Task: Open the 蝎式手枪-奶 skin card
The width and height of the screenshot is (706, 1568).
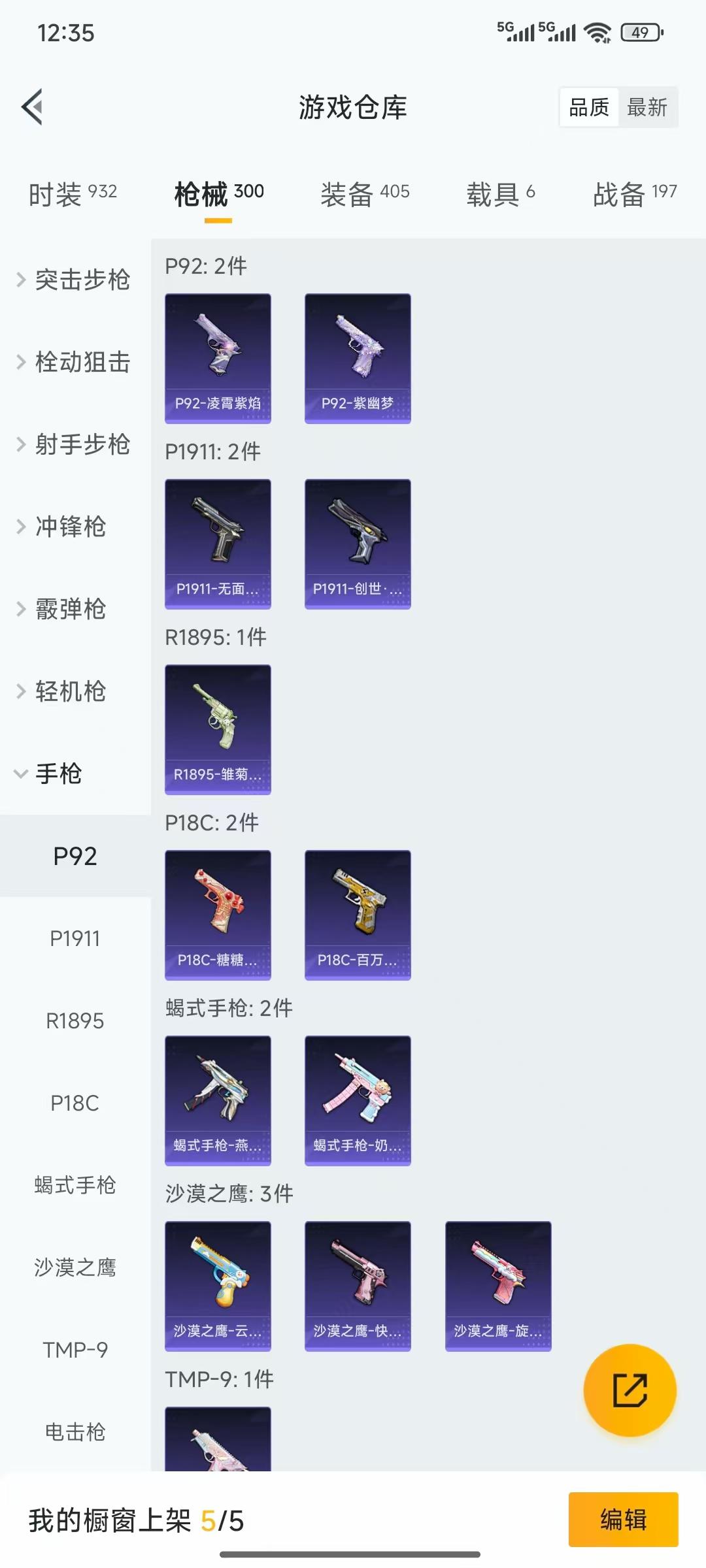Action: (x=358, y=1100)
